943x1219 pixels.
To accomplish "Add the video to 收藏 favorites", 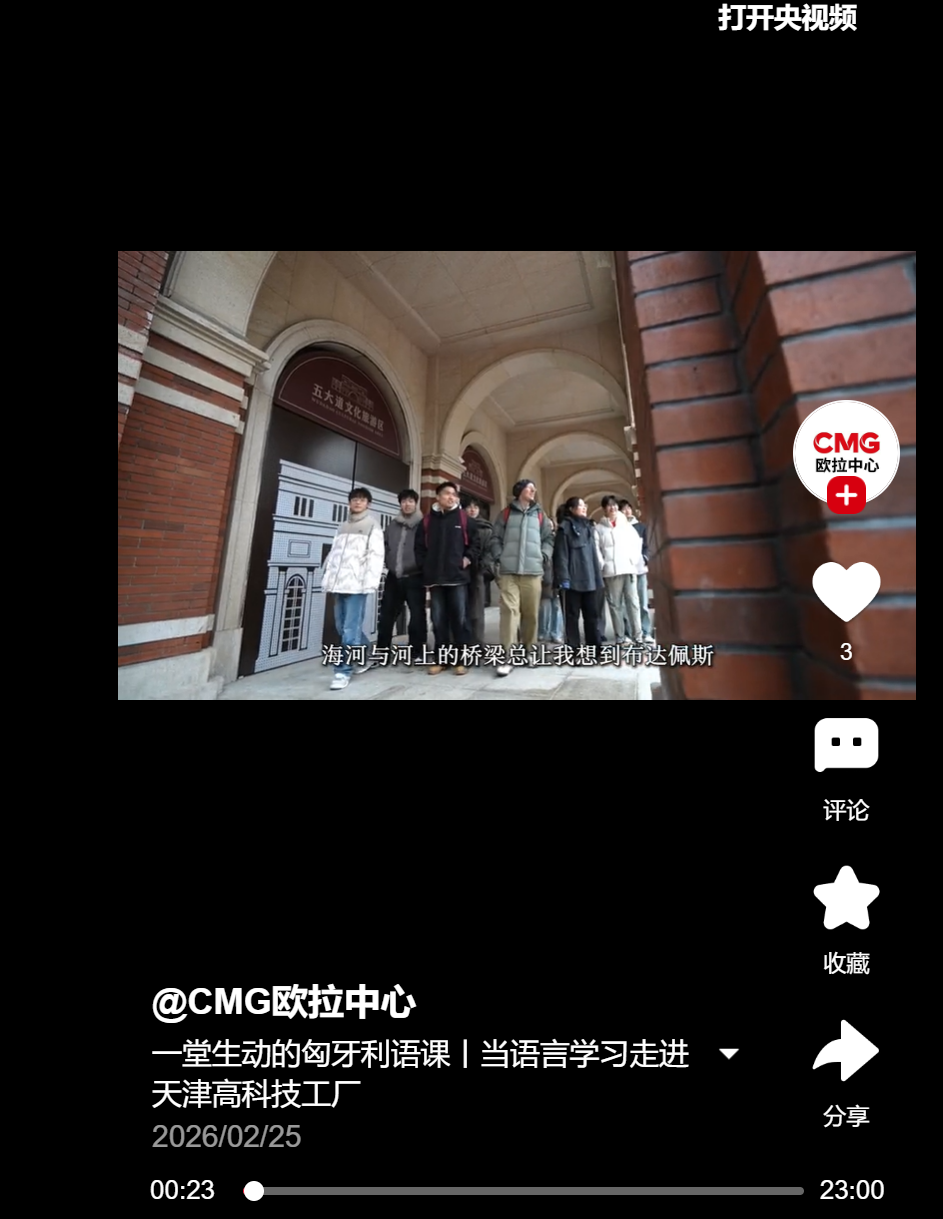I will click(x=846, y=899).
